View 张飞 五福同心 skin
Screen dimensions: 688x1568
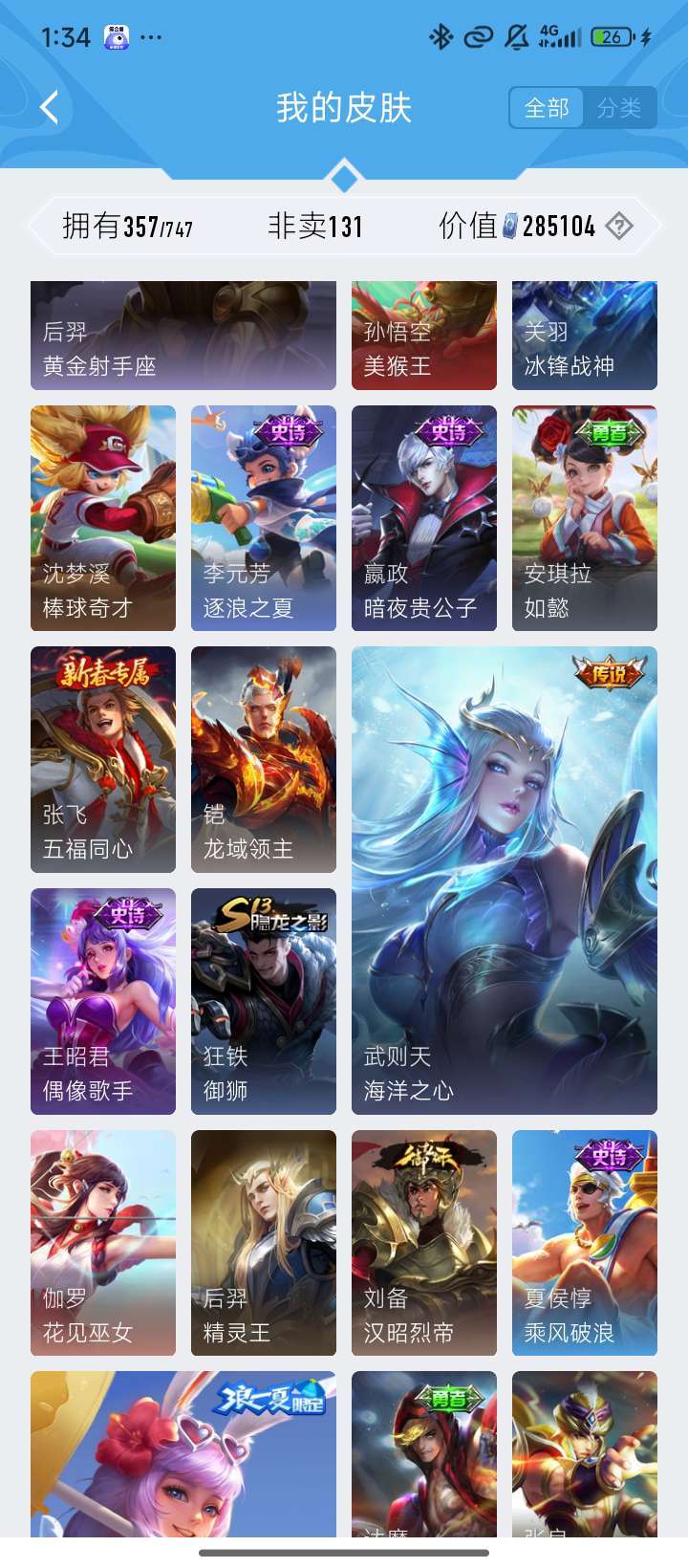pyautogui.click(x=103, y=760)
